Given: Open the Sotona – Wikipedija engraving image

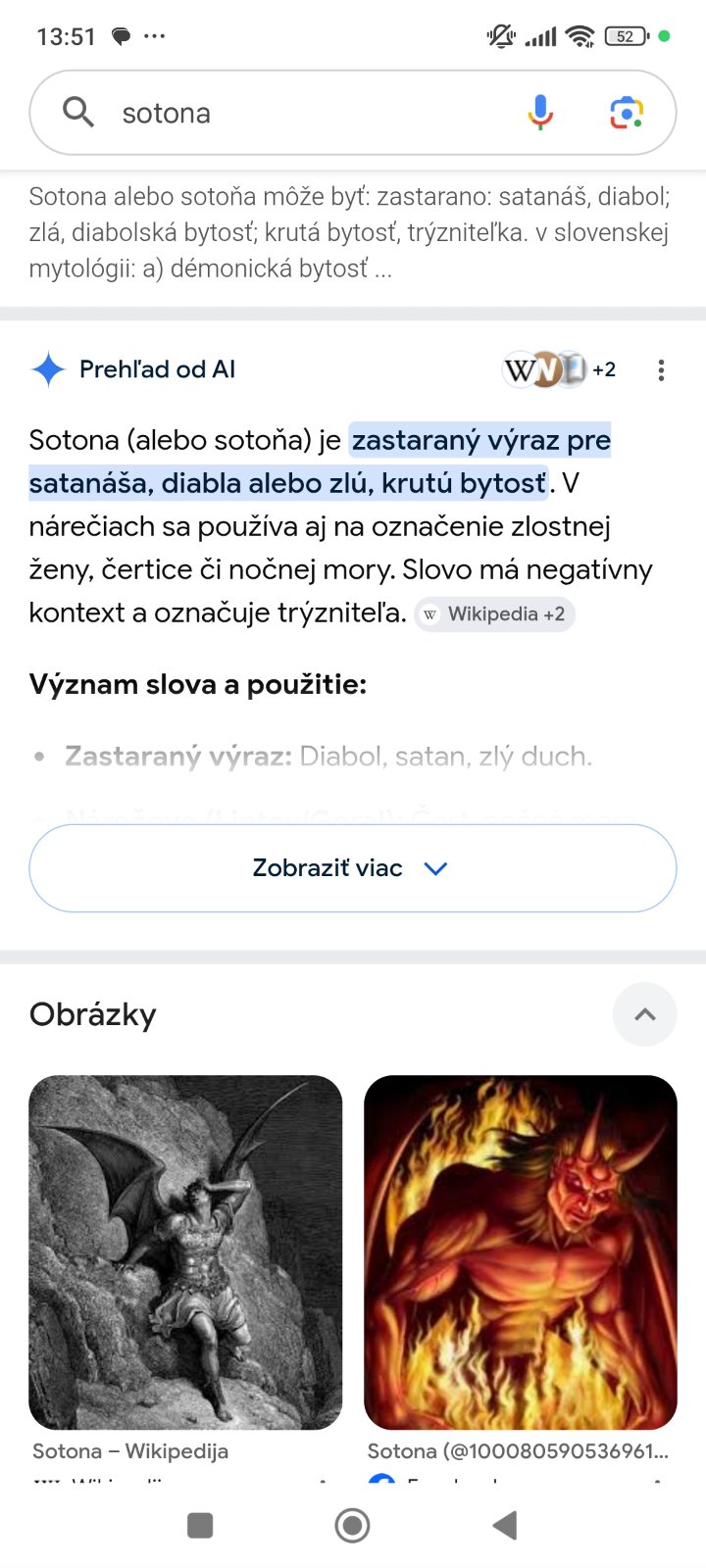Looking at the screenshot, I should point(185,1252).
